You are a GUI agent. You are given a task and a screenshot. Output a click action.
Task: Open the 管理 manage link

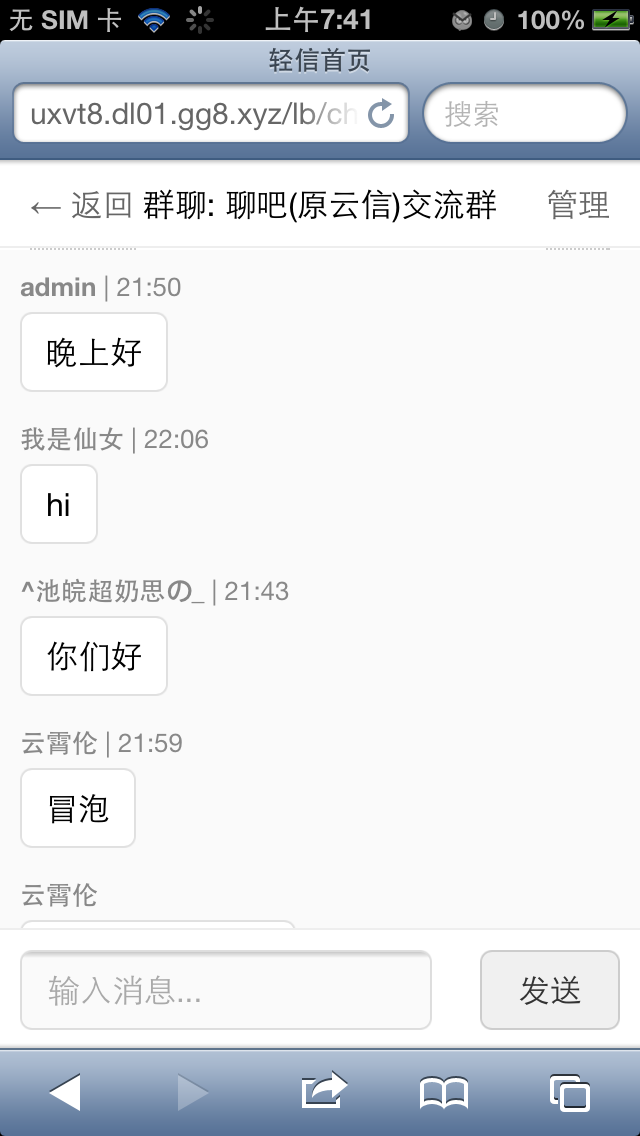click(x=578, y=205)
